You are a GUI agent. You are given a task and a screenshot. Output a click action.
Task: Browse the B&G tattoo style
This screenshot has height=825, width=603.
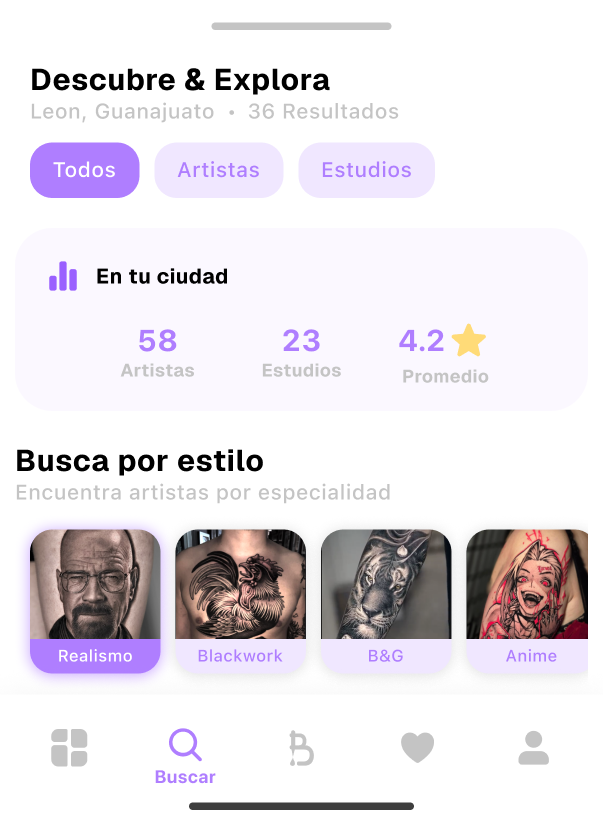pos(386,600)
